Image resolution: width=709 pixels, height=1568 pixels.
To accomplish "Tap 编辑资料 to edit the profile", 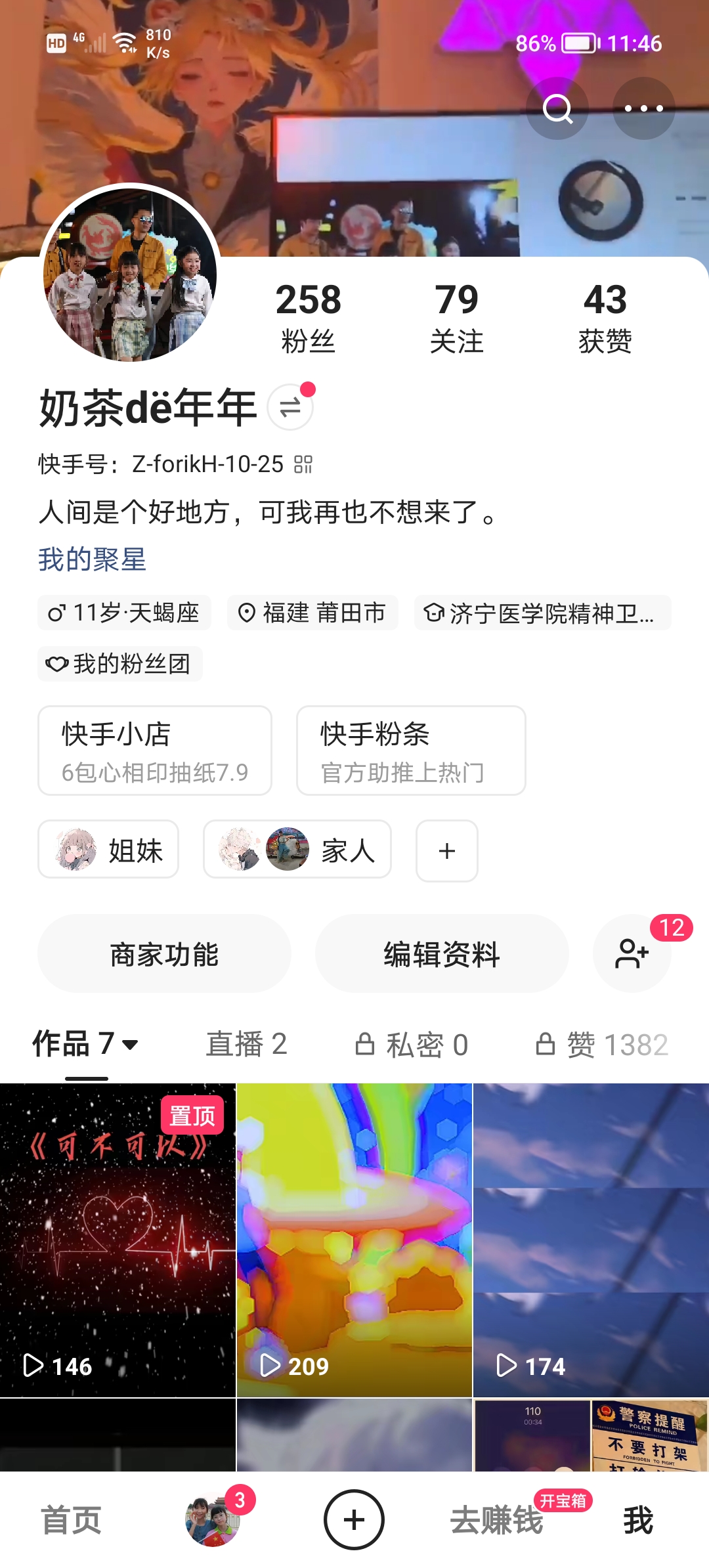I will (442, 954).
